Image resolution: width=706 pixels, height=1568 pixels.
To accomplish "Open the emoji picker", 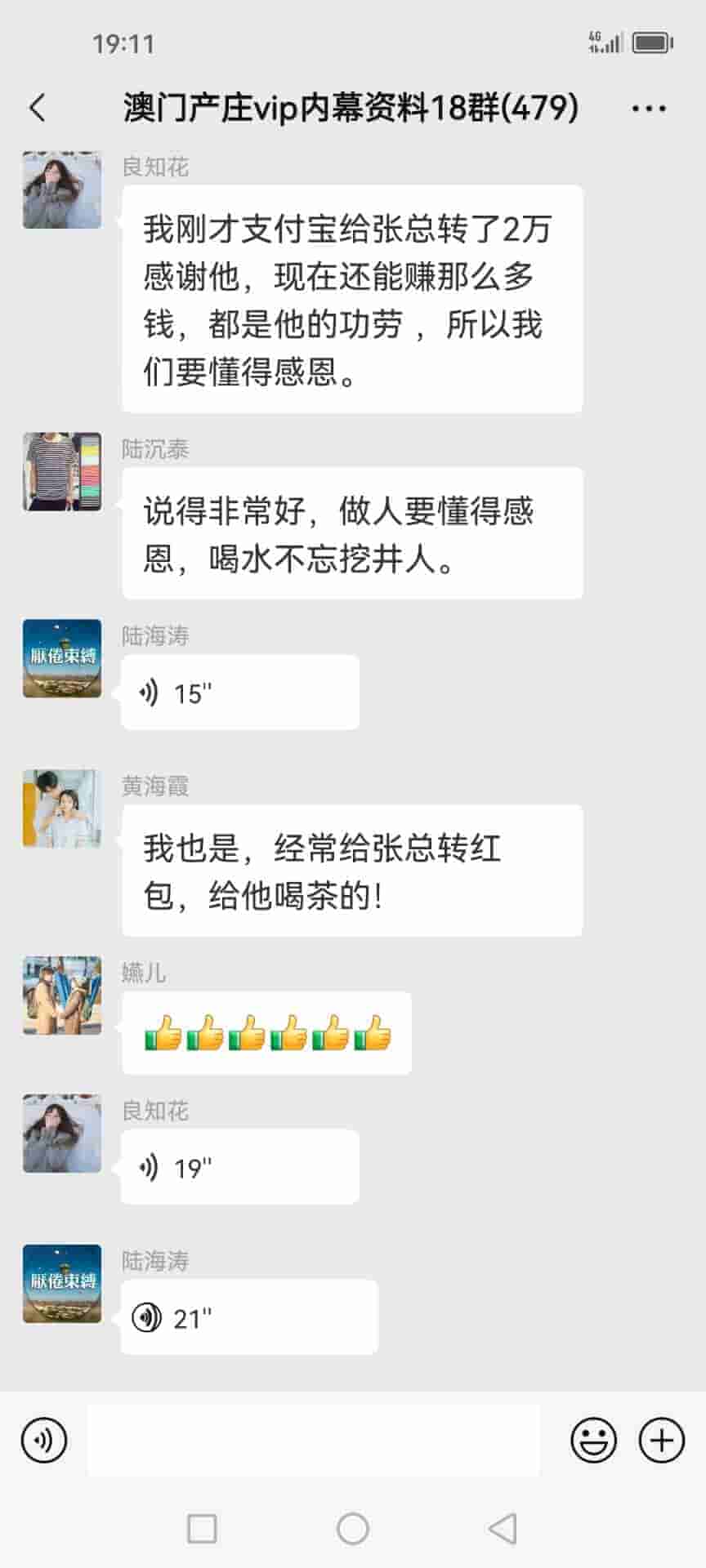I will tap(594, 1440).
